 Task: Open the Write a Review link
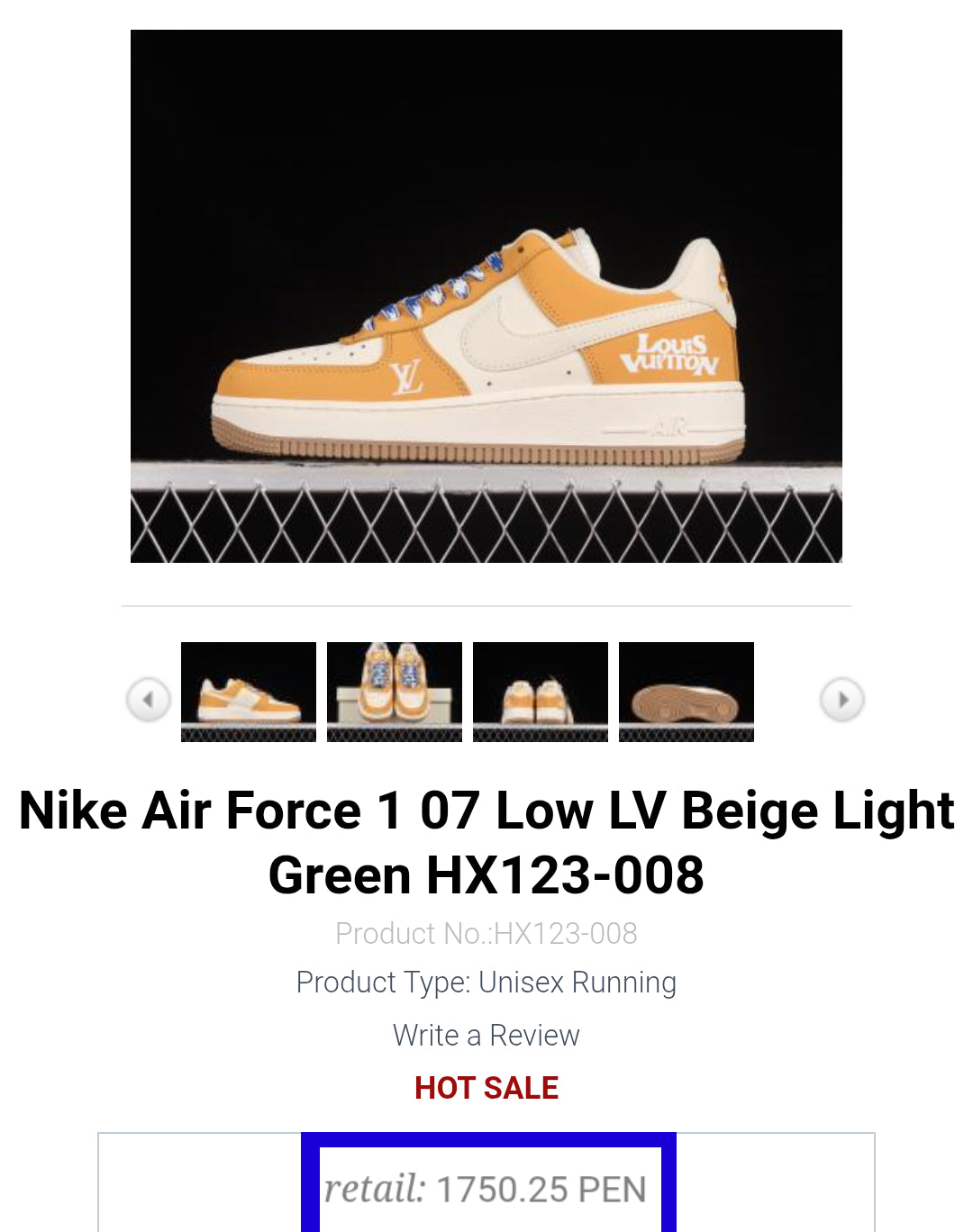click(x=486, y=1036)
